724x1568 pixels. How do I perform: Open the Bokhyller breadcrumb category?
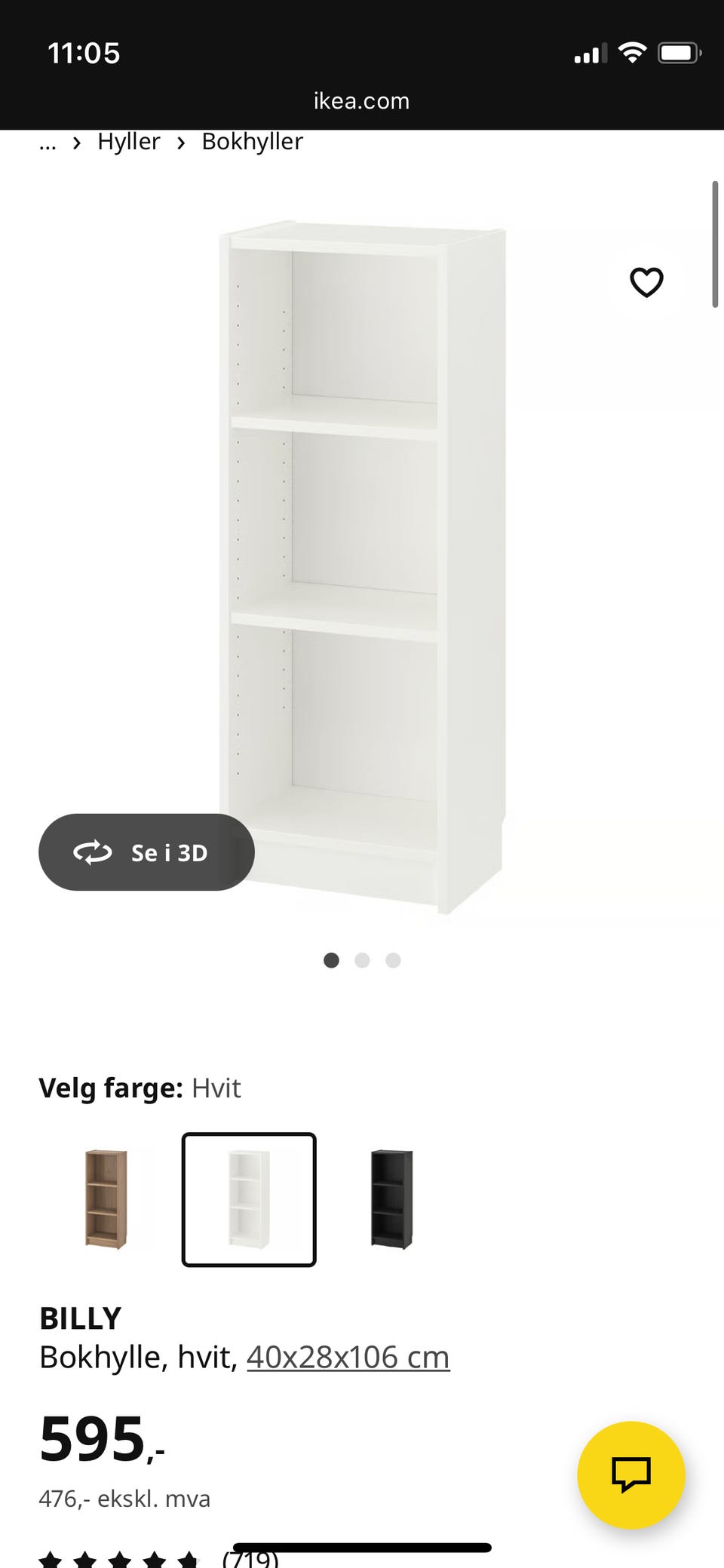point(252,142)
